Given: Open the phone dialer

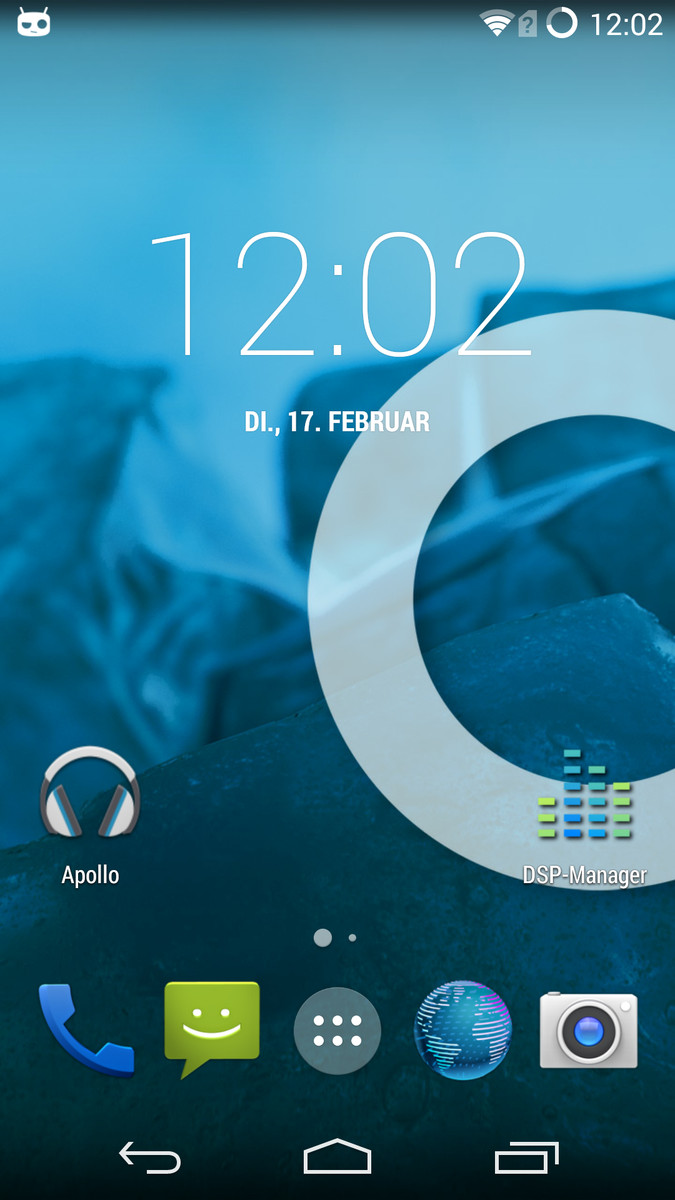Looking at the screenshot, I should tap(86, 1030).
